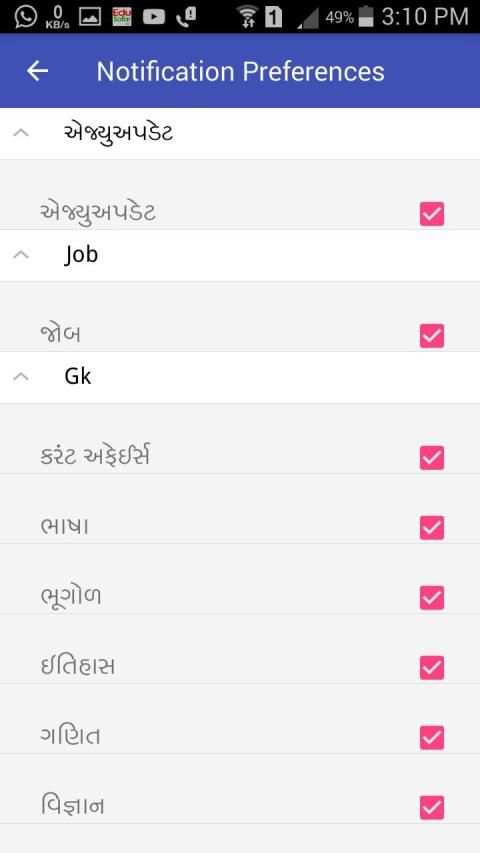Collapse the Gk section
Viewport: 480px width, 853px height.
point(240,377)
